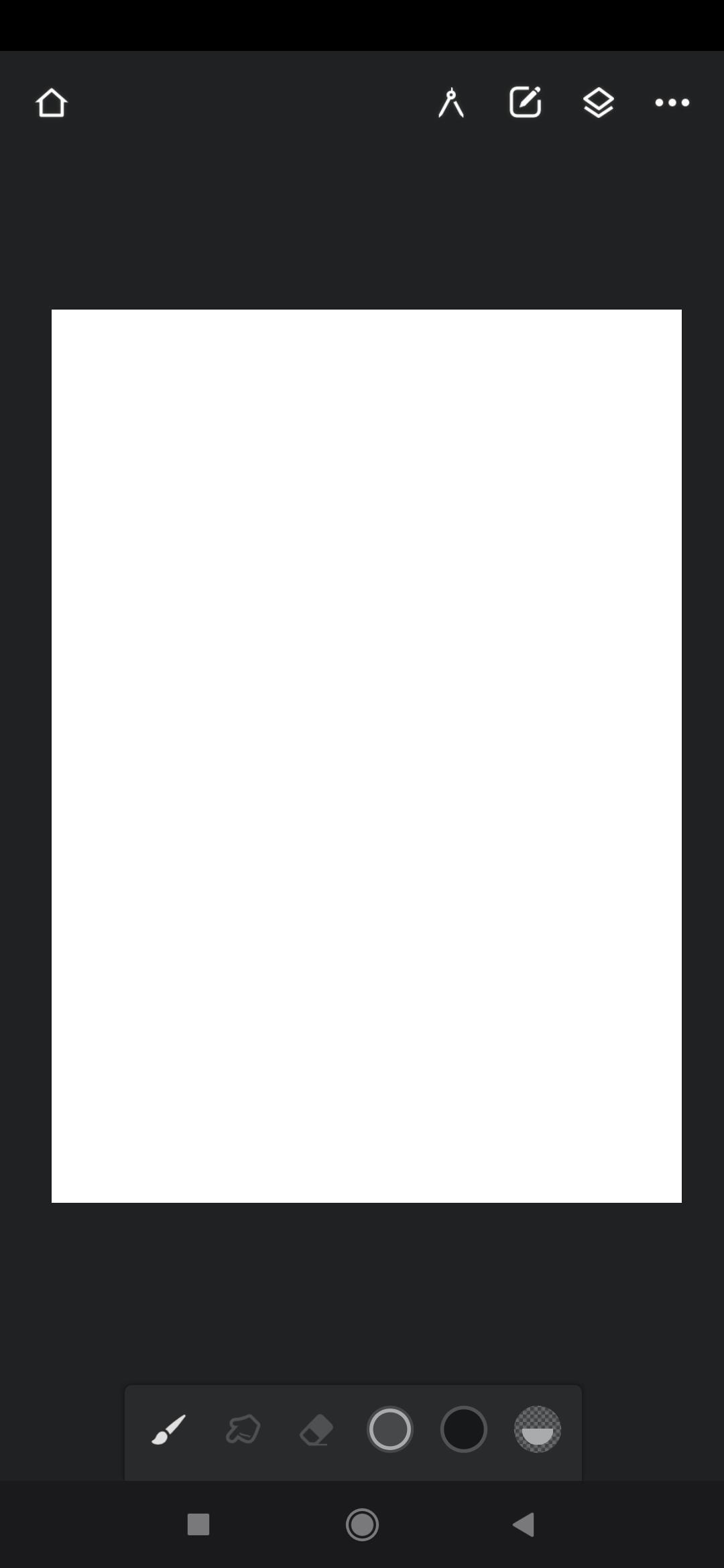Tap the system back button

pos(524,1524)
